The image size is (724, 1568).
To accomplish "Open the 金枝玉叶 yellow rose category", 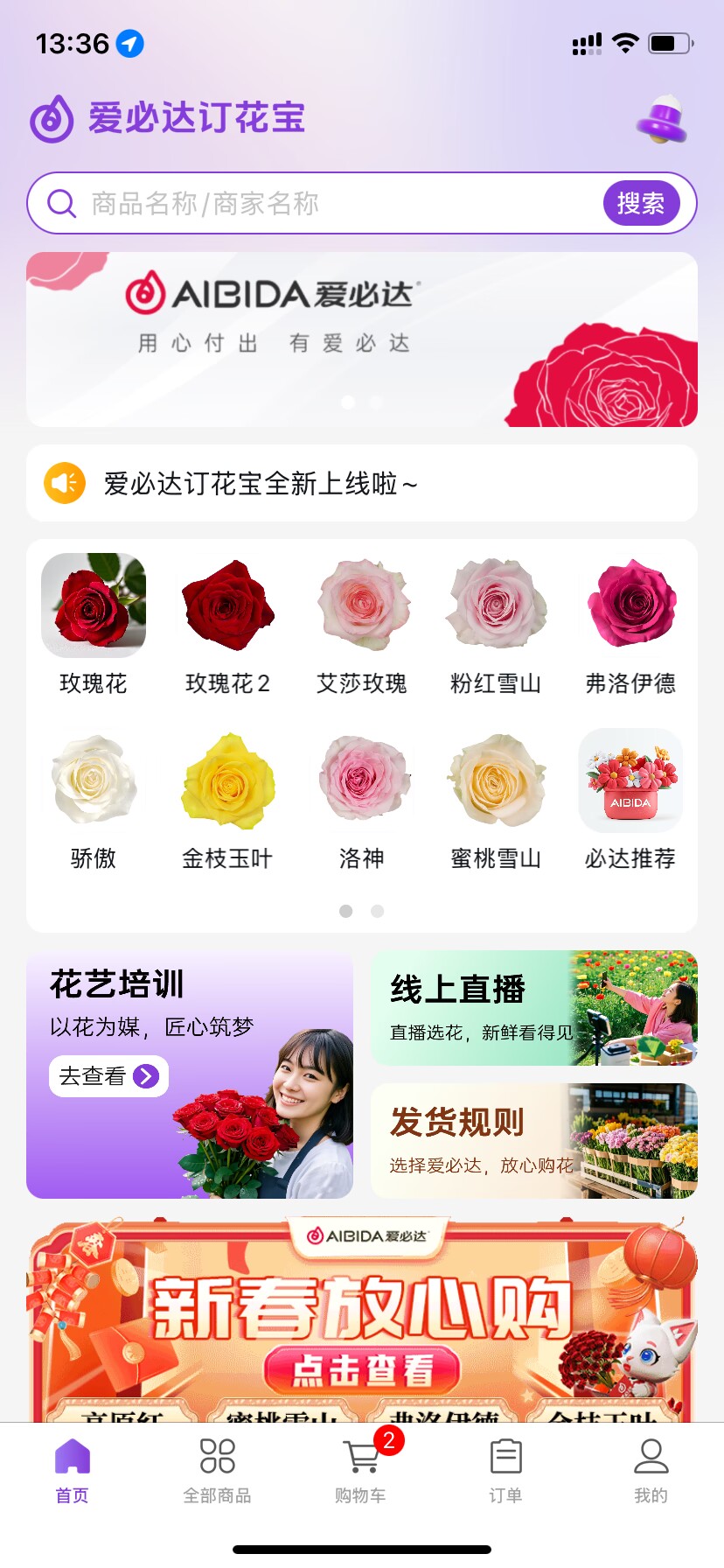I will coord(227,780).
